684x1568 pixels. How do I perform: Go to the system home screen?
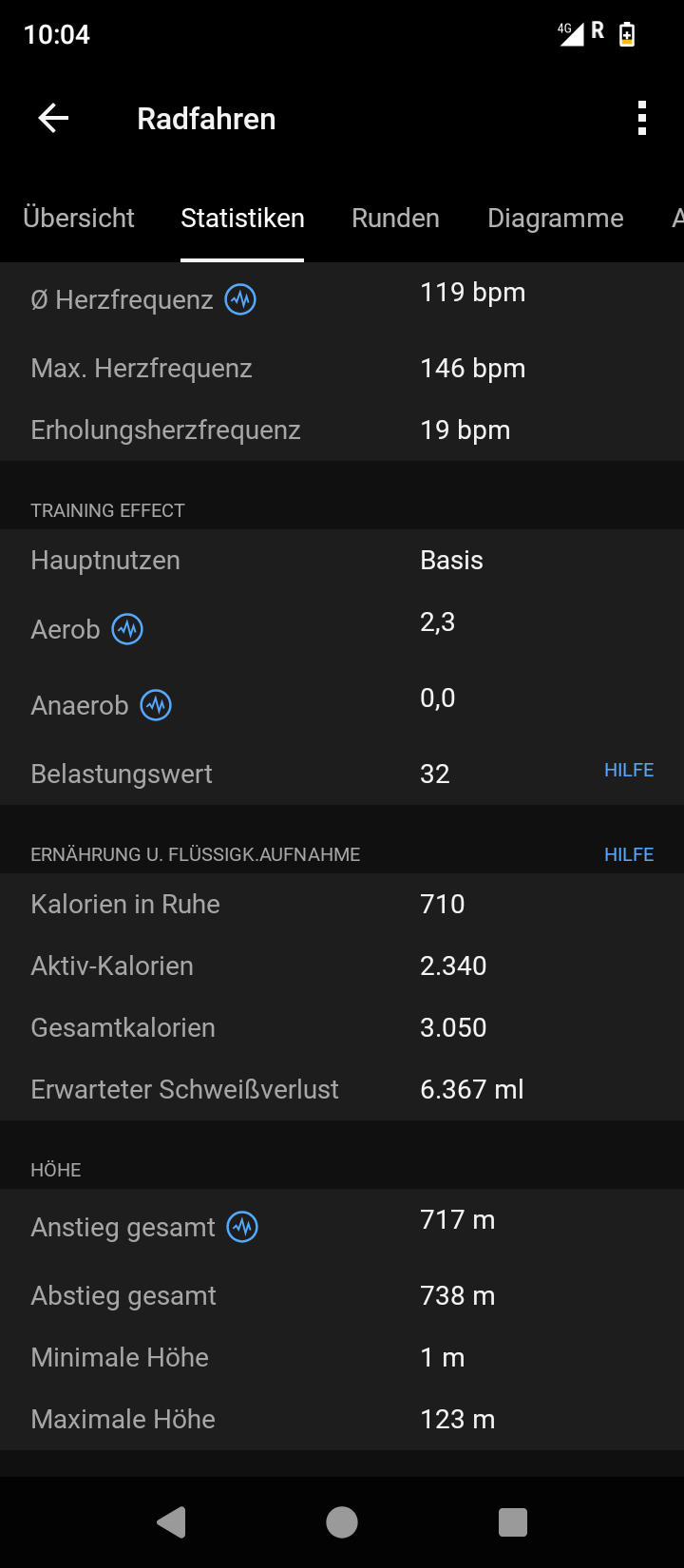342,1522
